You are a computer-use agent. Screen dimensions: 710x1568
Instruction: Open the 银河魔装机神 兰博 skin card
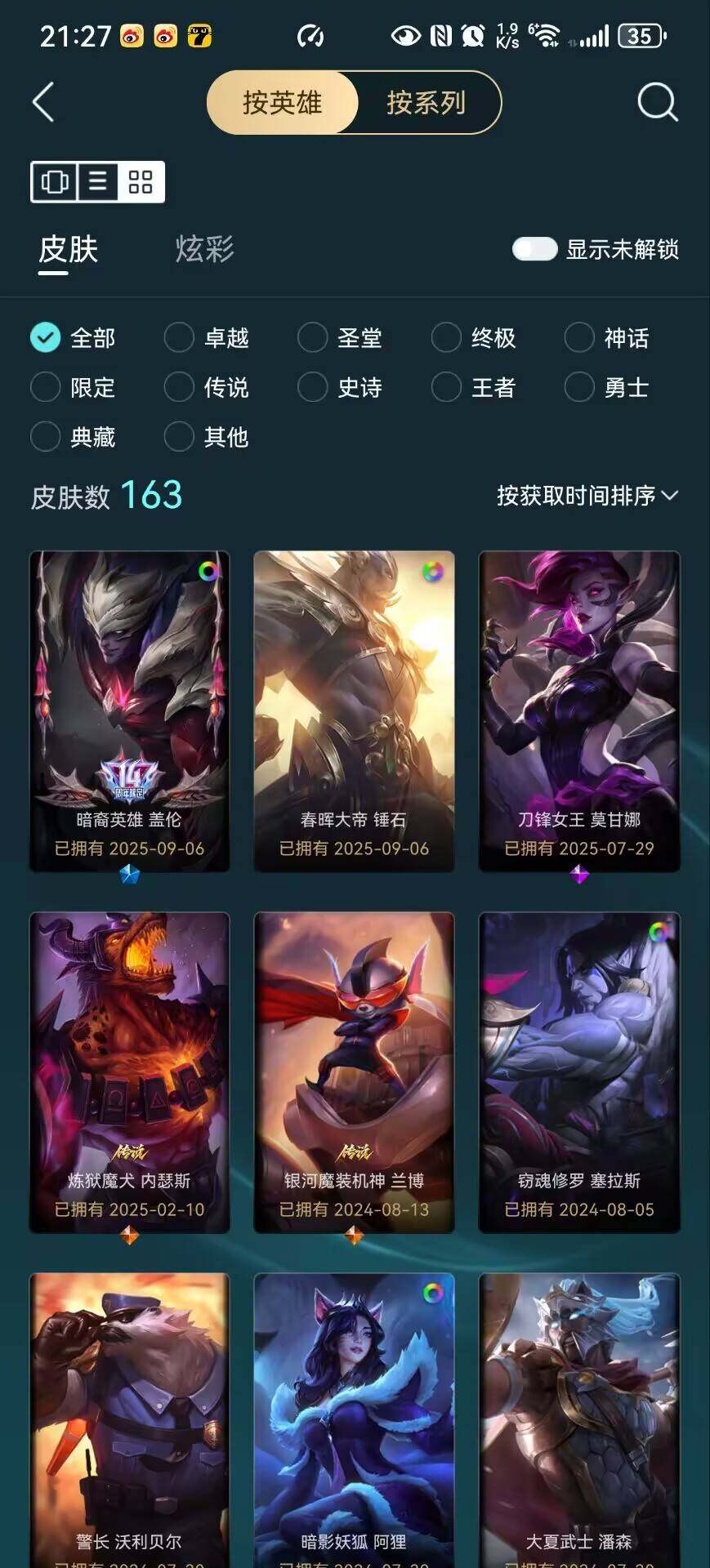pos(354,1071)
